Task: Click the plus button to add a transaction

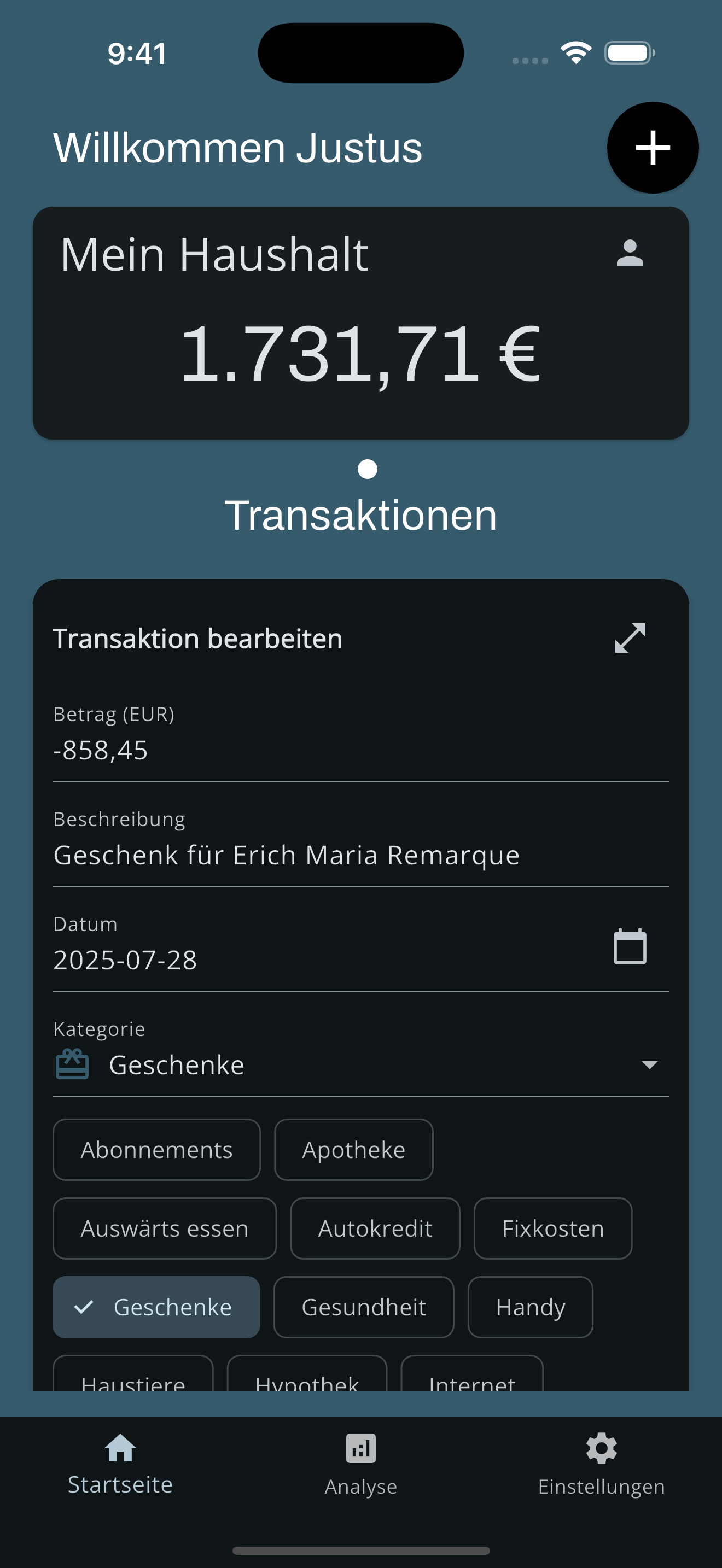Action: [652, 147]
